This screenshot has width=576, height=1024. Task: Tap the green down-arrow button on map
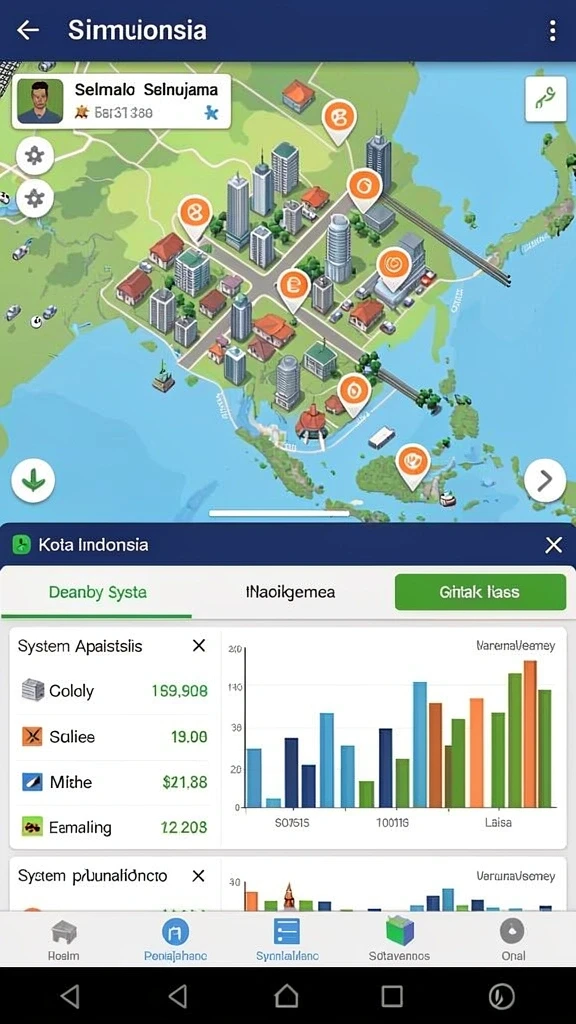pos(33,481)
